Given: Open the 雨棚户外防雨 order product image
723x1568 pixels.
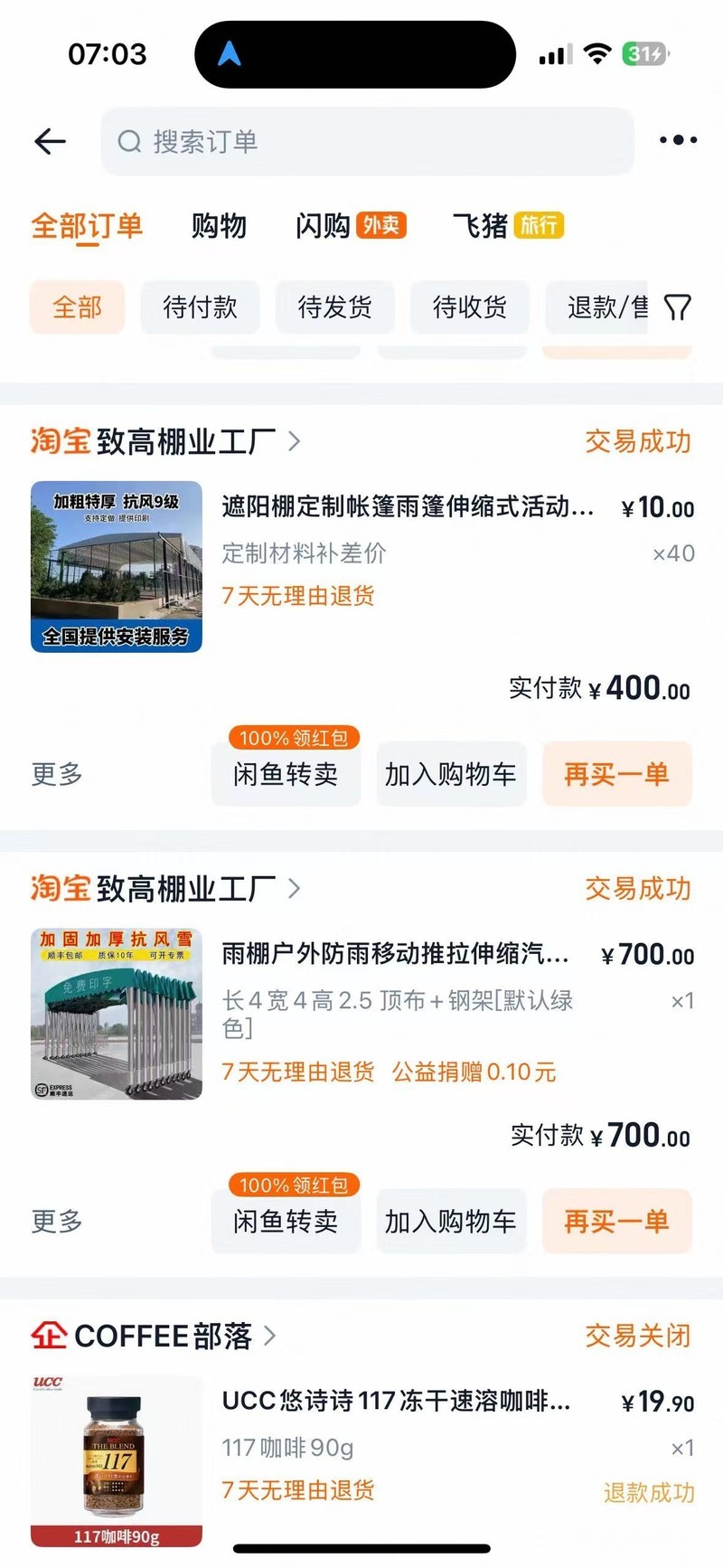Looking at the screenshot, I should (117, 1014).
